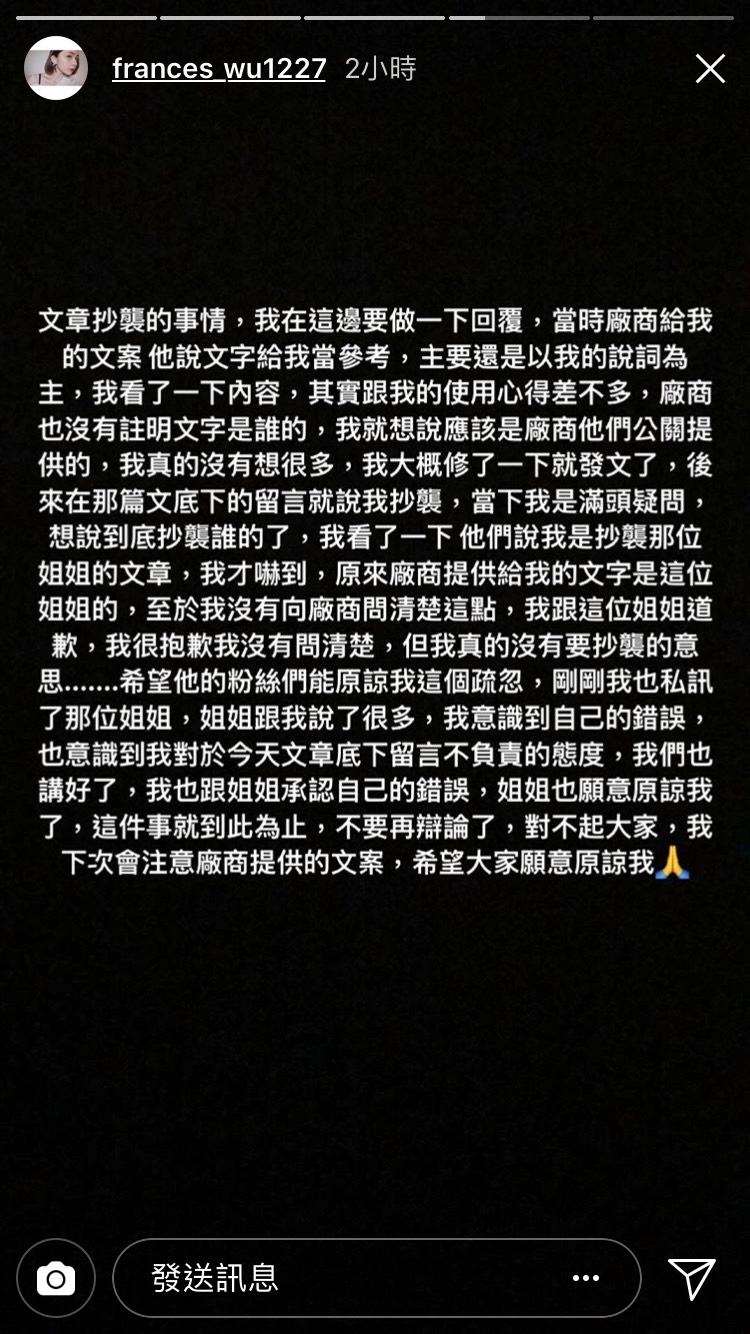750x1334 pixels.
Task: Open the camera icon next to the message field
Action: 56,1278
